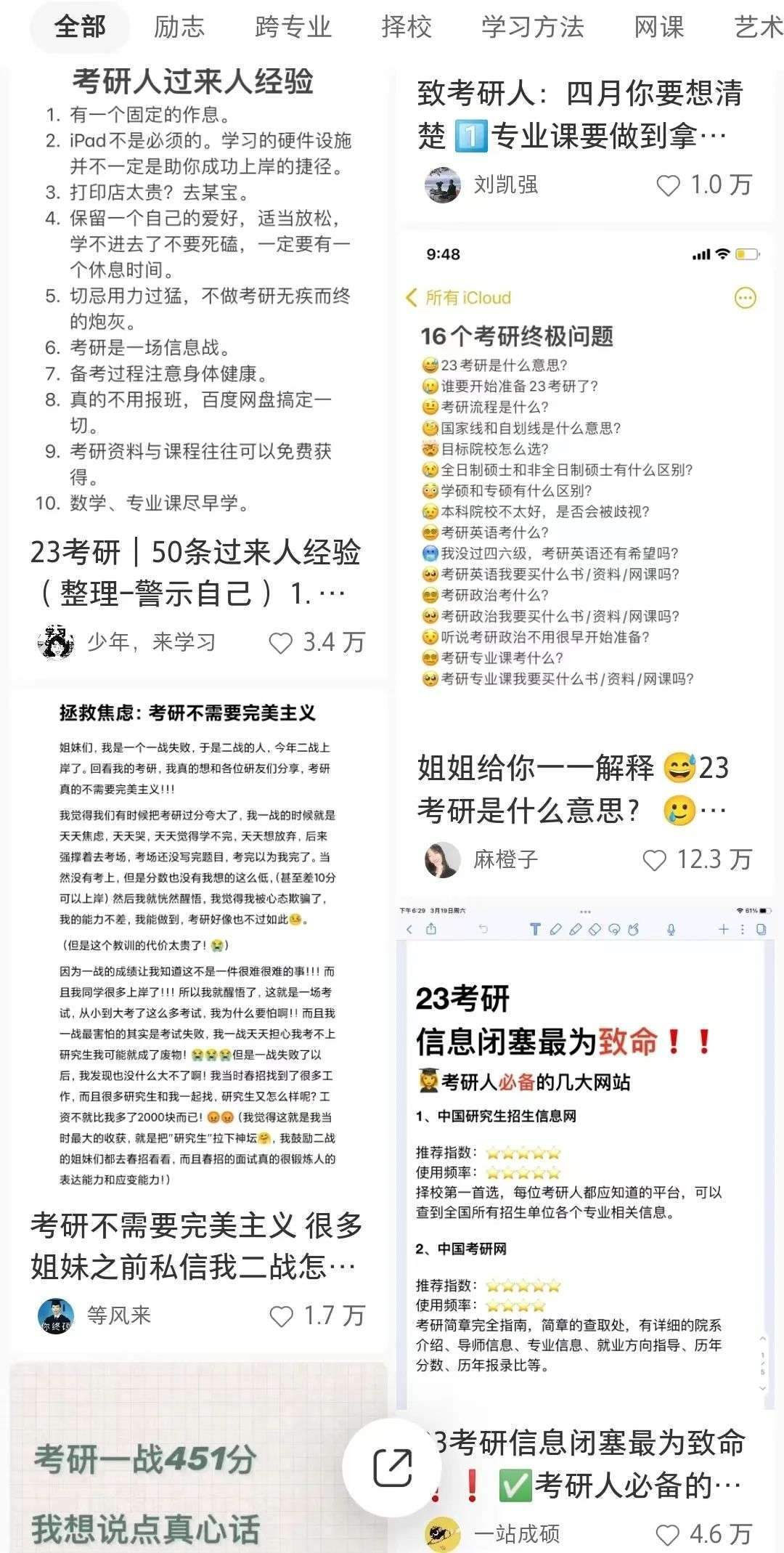Like the post by 少年，来学习
The height and width of the screenshot is (1553, 784).
pos(281,643)
